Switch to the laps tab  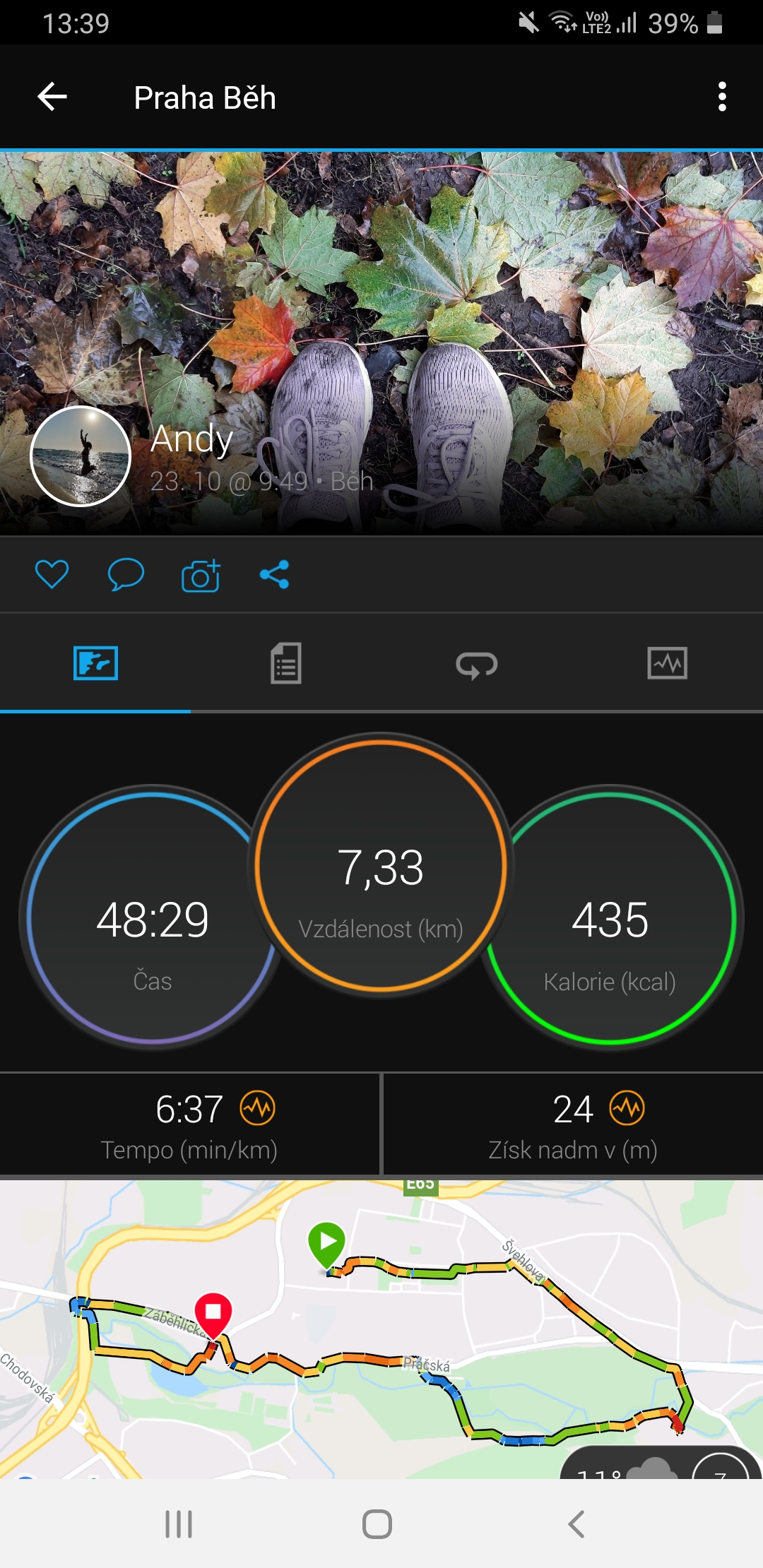point(477,664)
